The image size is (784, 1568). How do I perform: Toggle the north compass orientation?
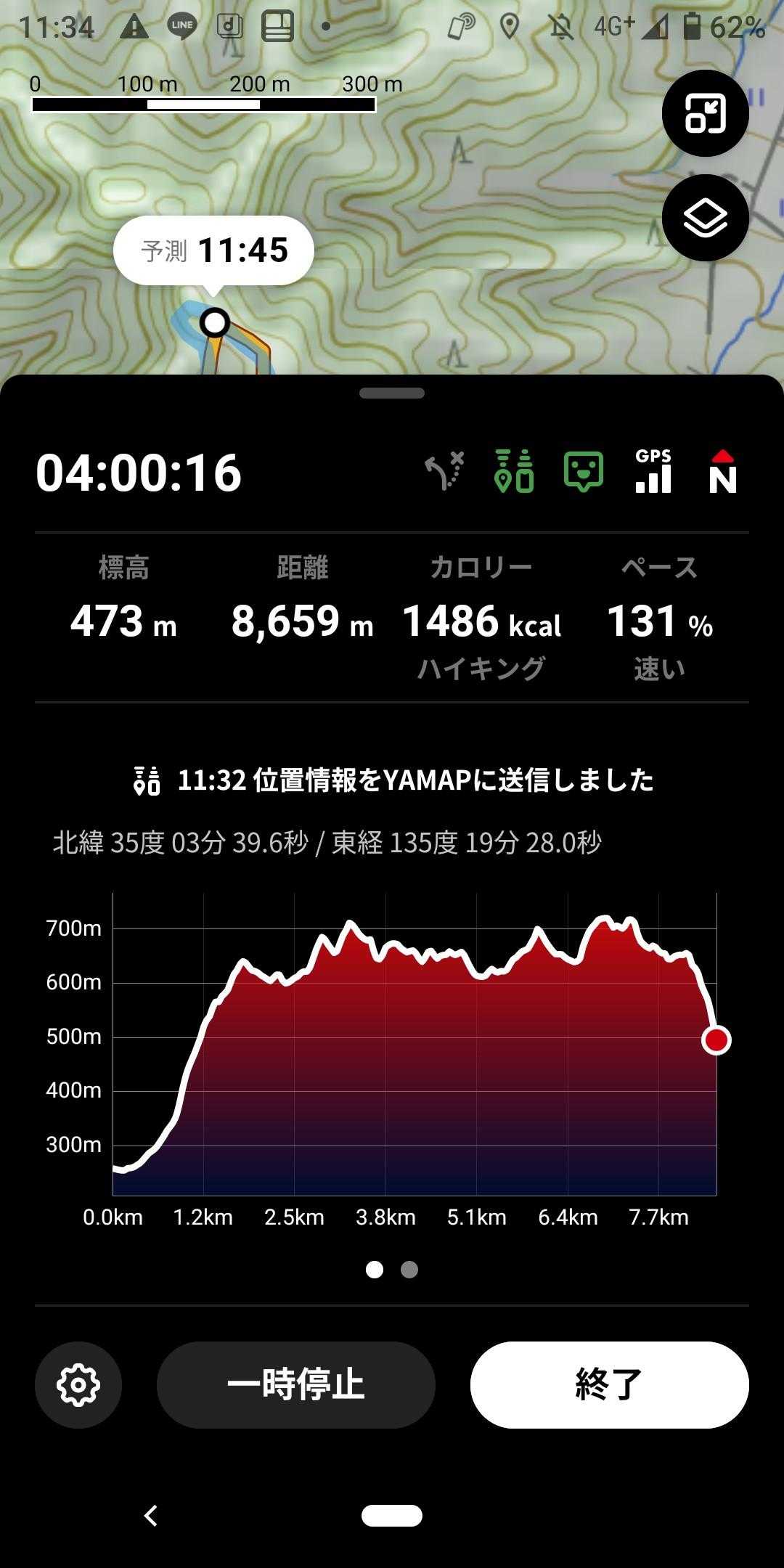pos(722,472)
